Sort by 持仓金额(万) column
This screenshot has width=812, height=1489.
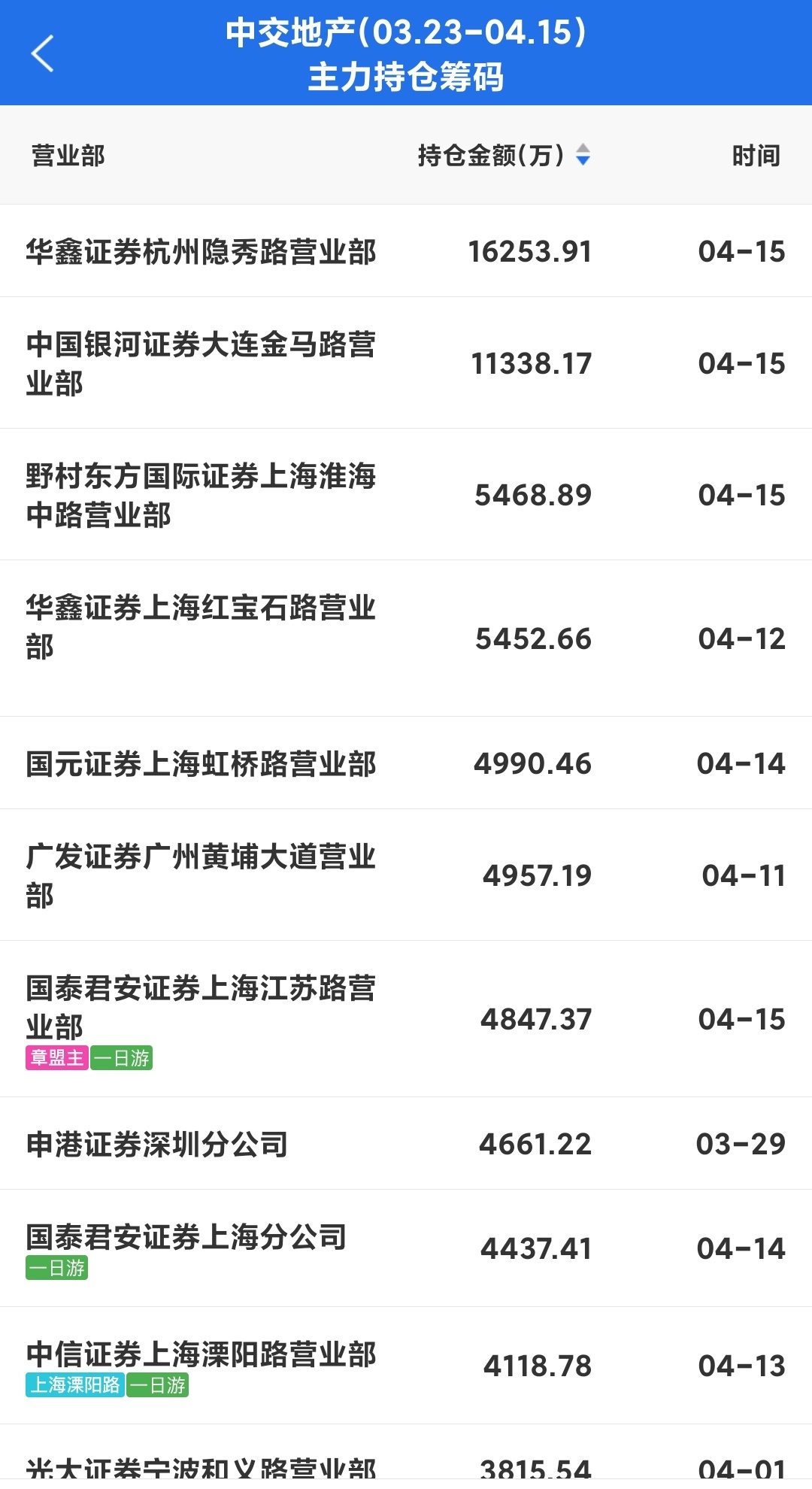(504, 156)
